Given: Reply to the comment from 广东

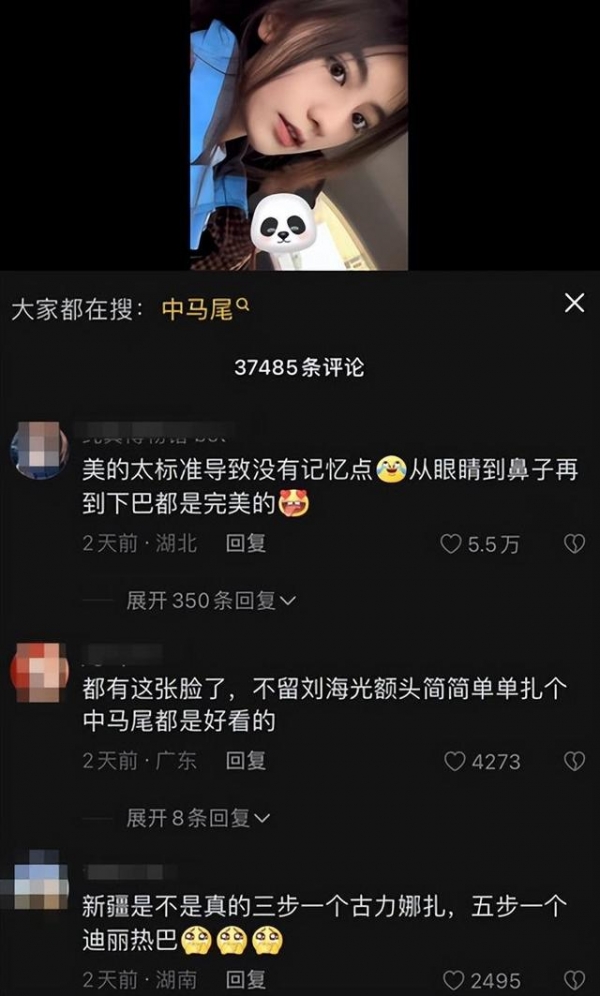Looking at the screenshot, I should tap(246, 761).
